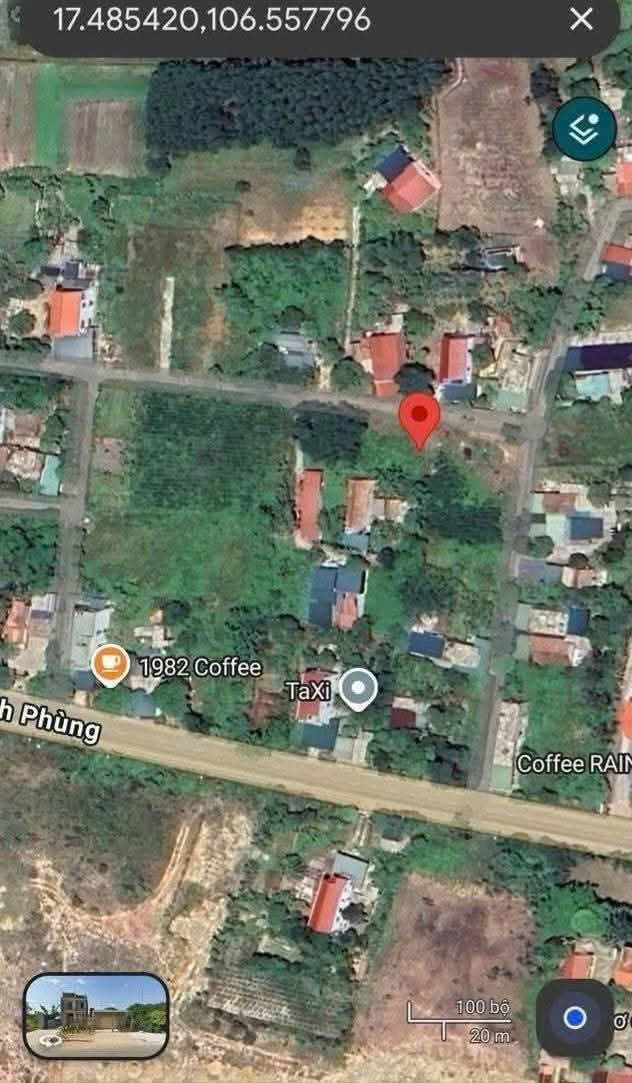
Task: Open the TaXi place marker
Action: click(358, 689)
